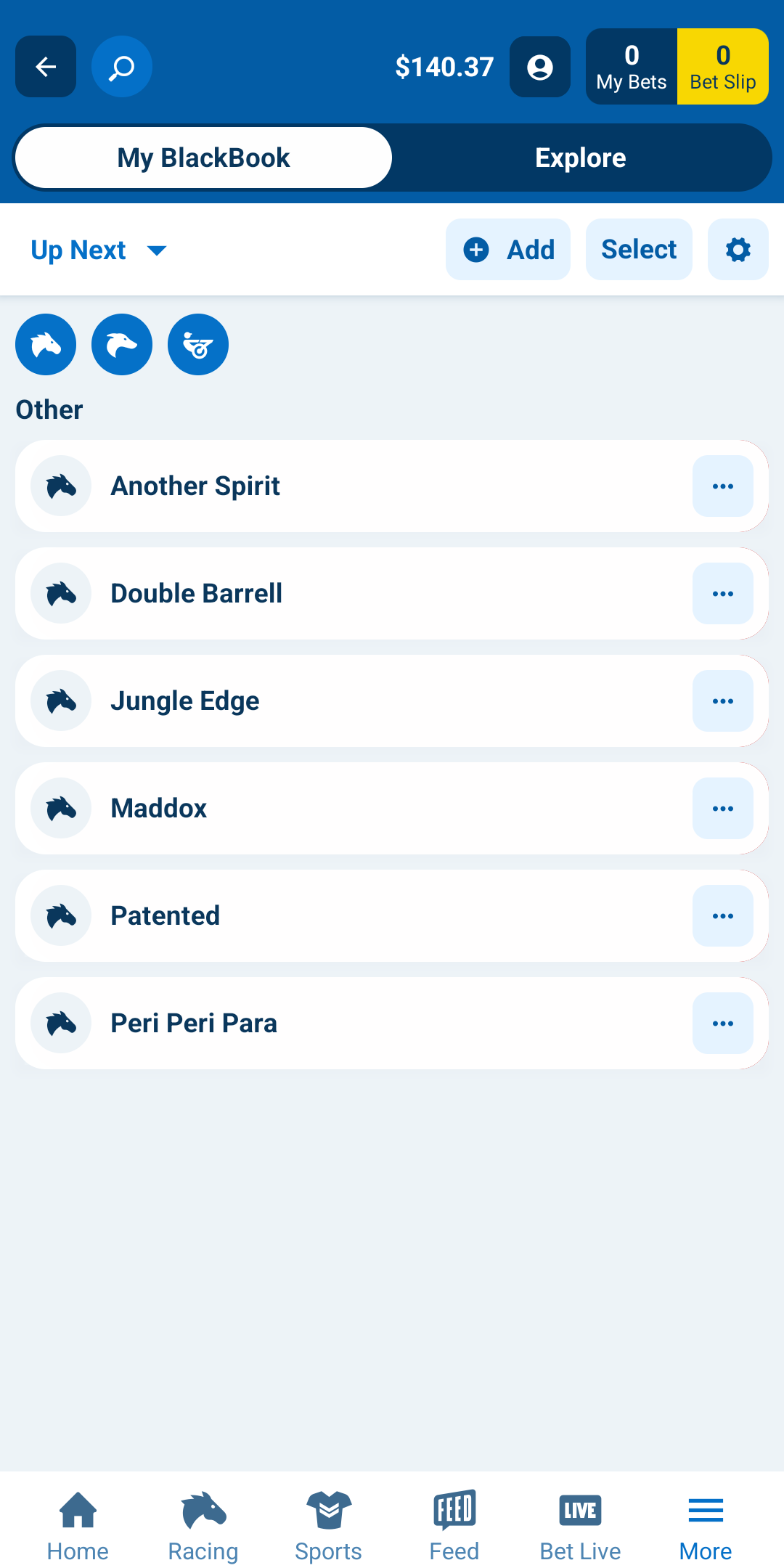Open the account profile icon
Image resolution: width=784 pixels, height=1568 pixels.
click(x=539, y=67)
